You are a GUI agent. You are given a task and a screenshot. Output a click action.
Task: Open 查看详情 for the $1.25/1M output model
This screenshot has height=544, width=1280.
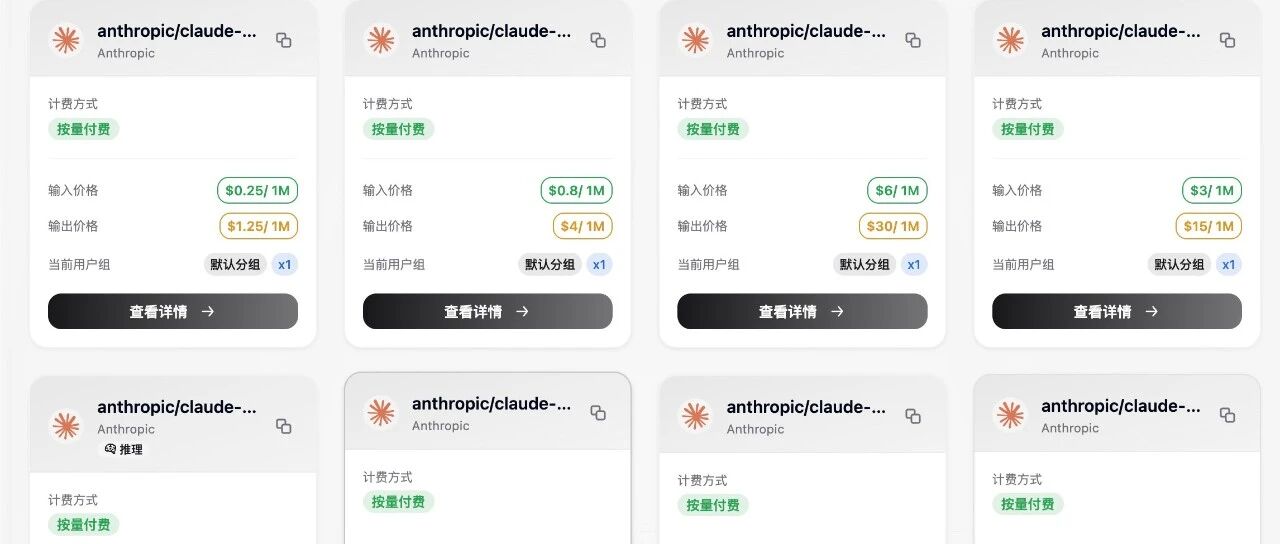[173, 311]
